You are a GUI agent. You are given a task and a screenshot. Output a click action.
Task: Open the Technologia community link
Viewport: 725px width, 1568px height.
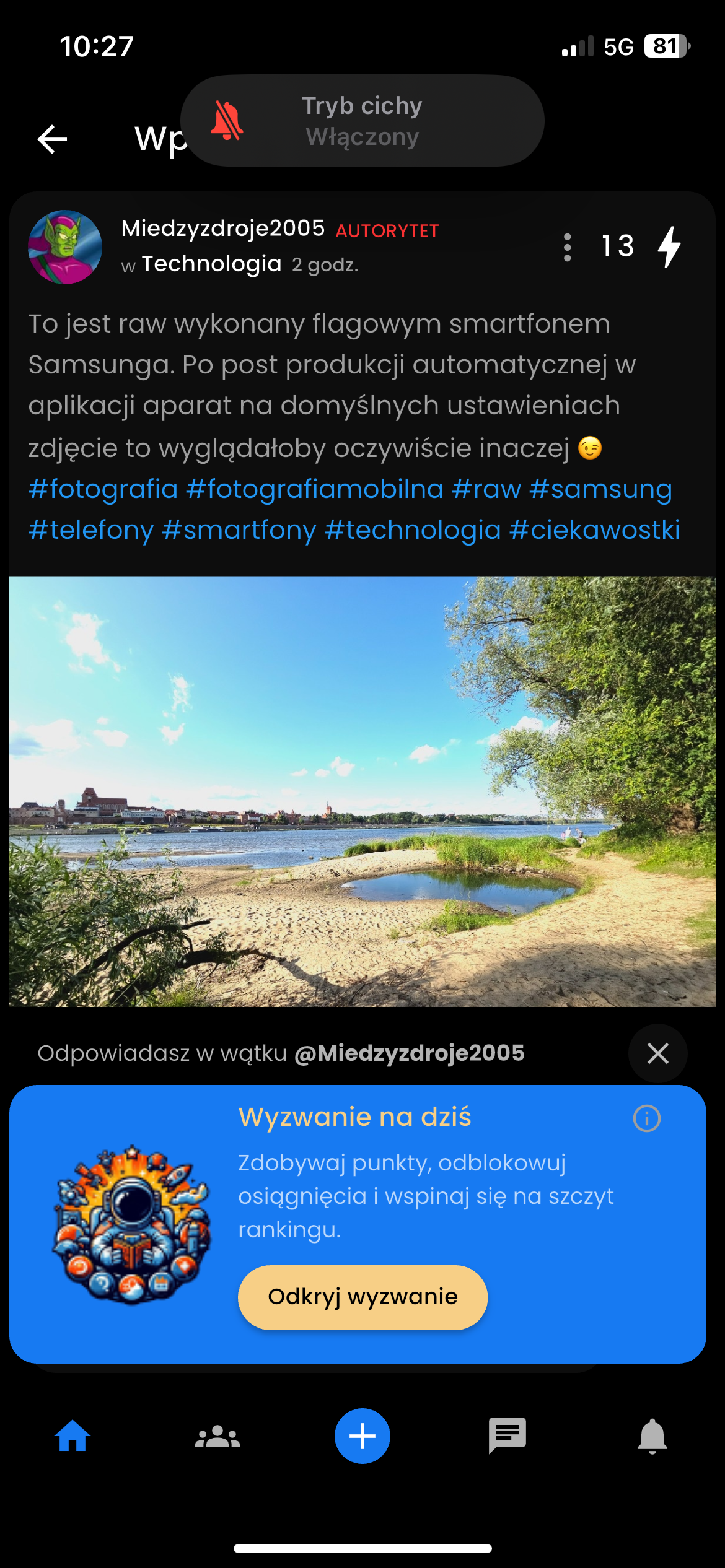pyautogui.click(x=211, y=264)
